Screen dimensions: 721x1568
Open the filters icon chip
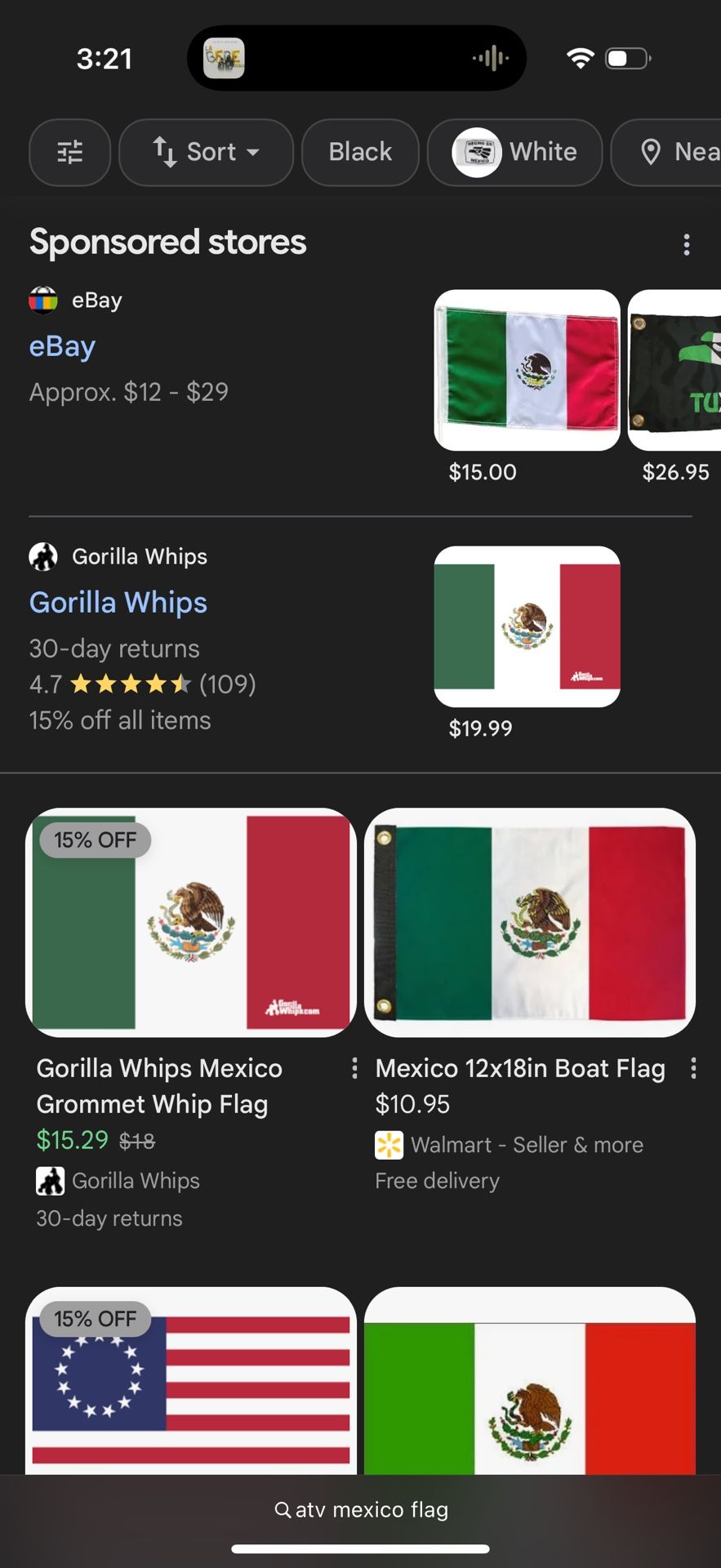coord(69,152)
